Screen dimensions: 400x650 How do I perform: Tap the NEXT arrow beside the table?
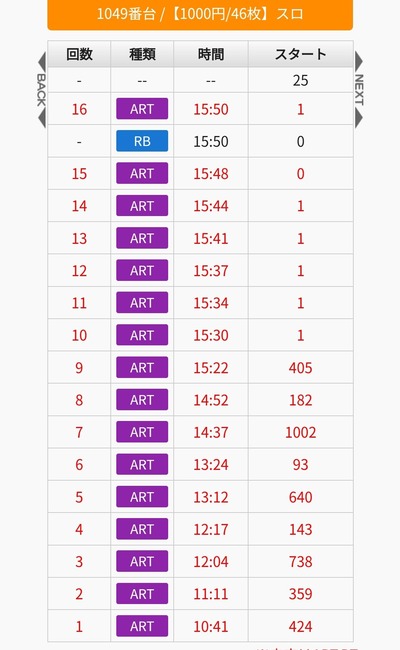click(359, 90)
